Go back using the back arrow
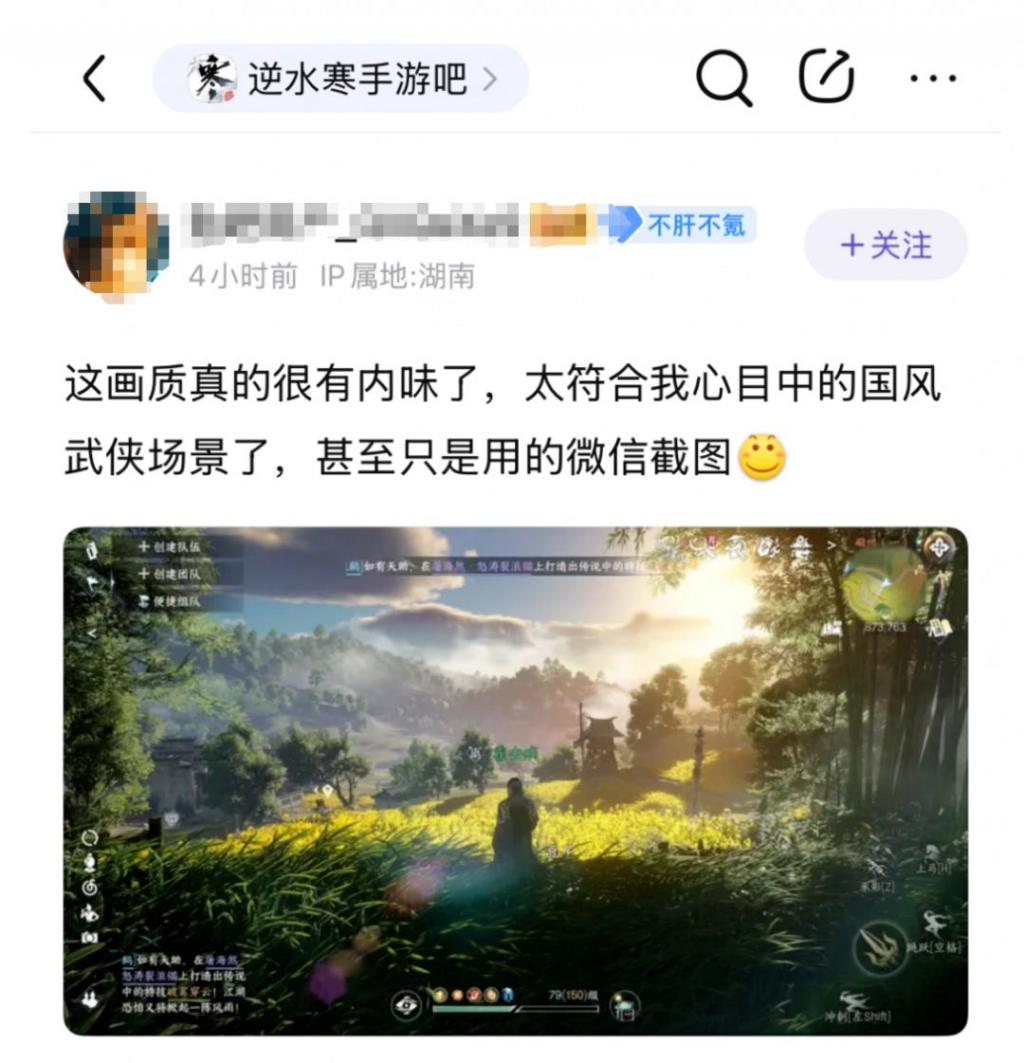Screen dimensions: 1024x1063 pyautogui.click(x=93, y=79)
